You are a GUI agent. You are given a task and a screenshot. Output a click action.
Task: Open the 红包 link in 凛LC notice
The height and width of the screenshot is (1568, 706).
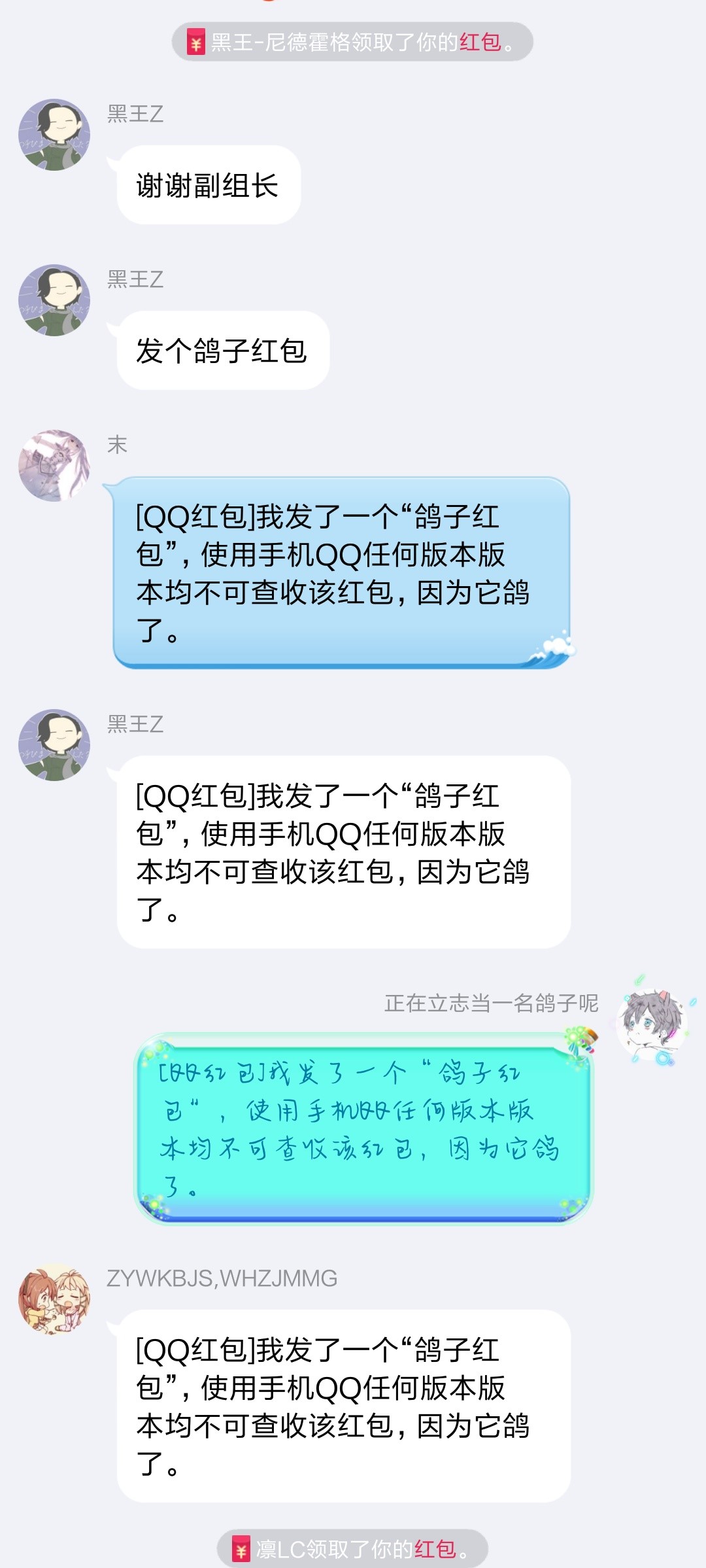pyautogui.click(x=435, y=1549)
